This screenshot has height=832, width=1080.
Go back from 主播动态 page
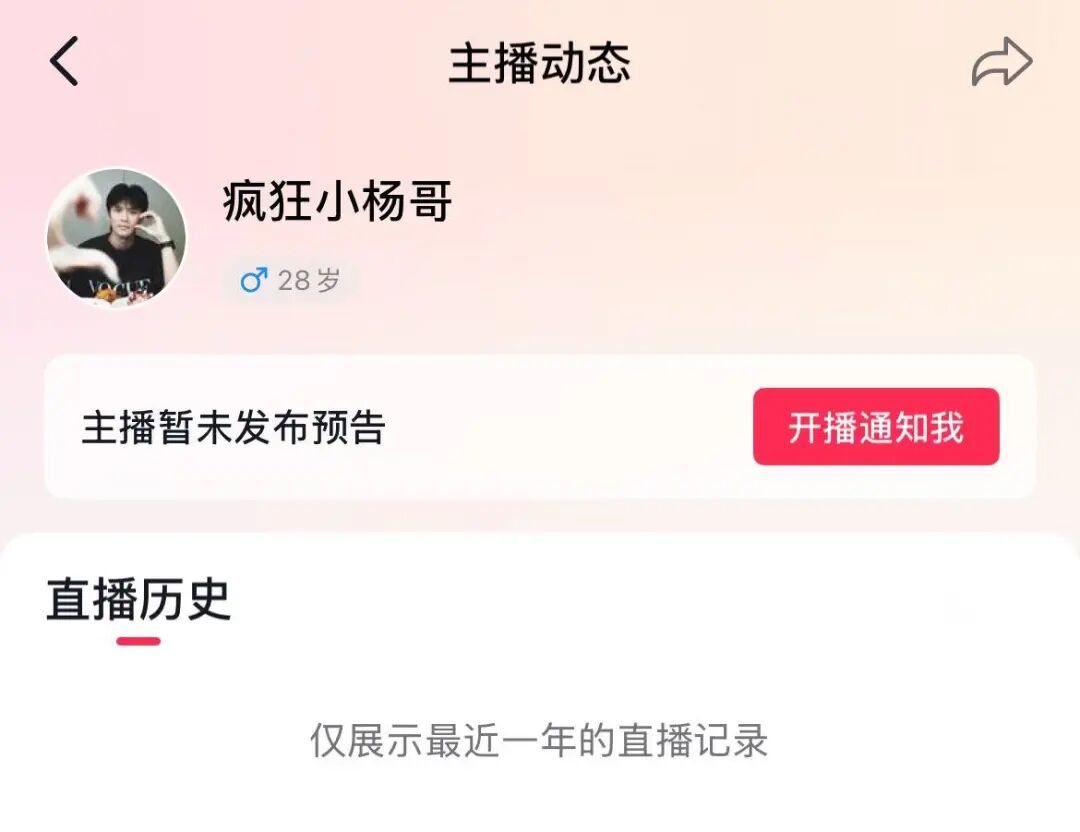click(x=64, y=62)
